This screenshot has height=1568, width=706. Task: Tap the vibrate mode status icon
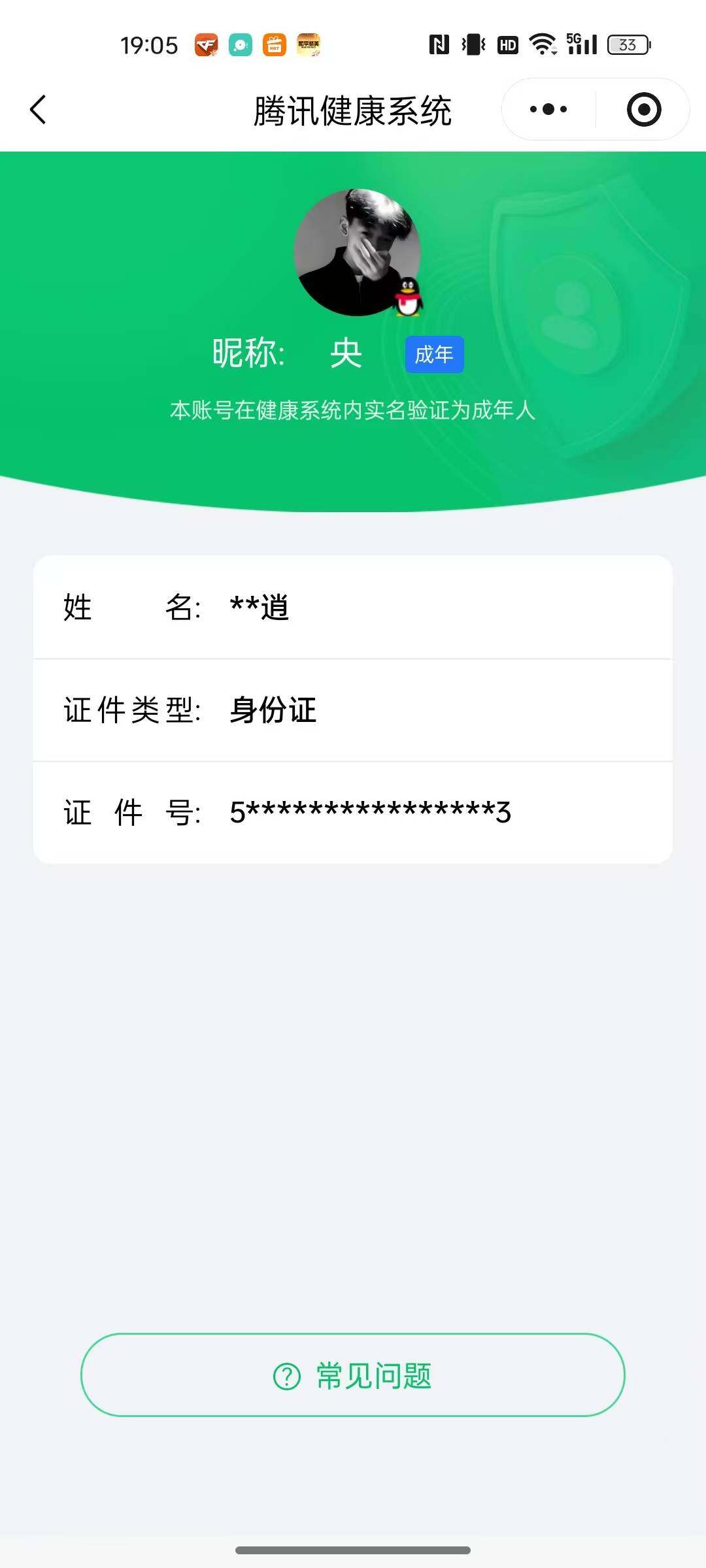pyautogui.click(x=473, y=43)
